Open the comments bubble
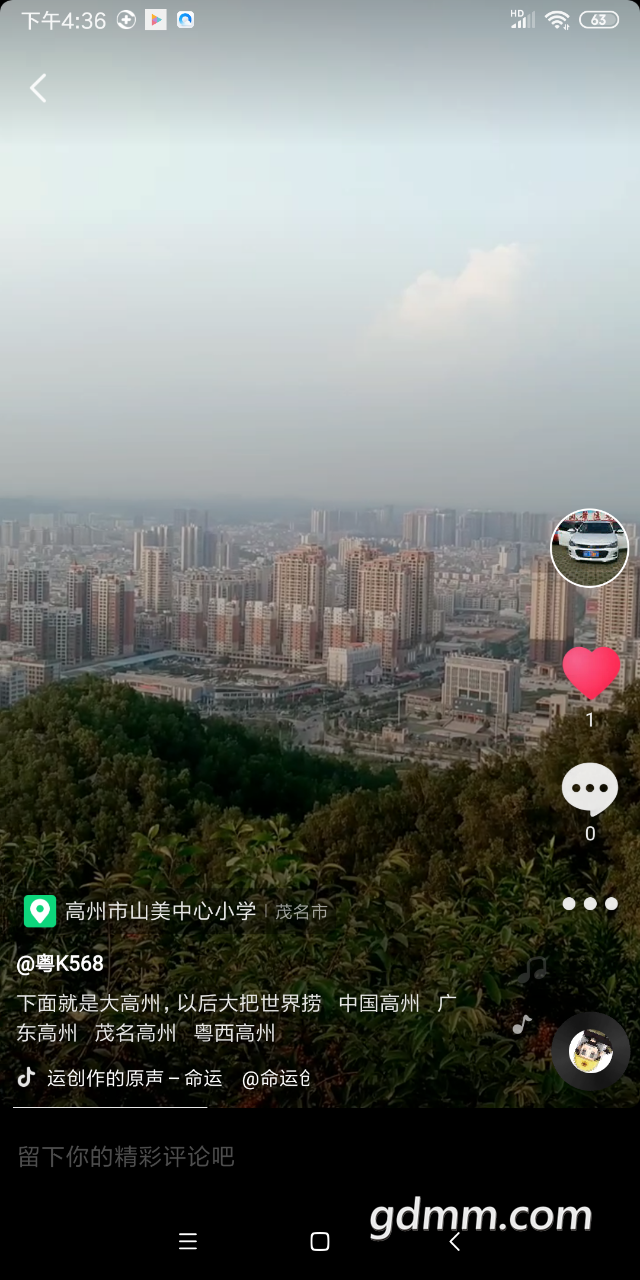The height and width of the screenshot is (1280, 640). coord(590,790)
